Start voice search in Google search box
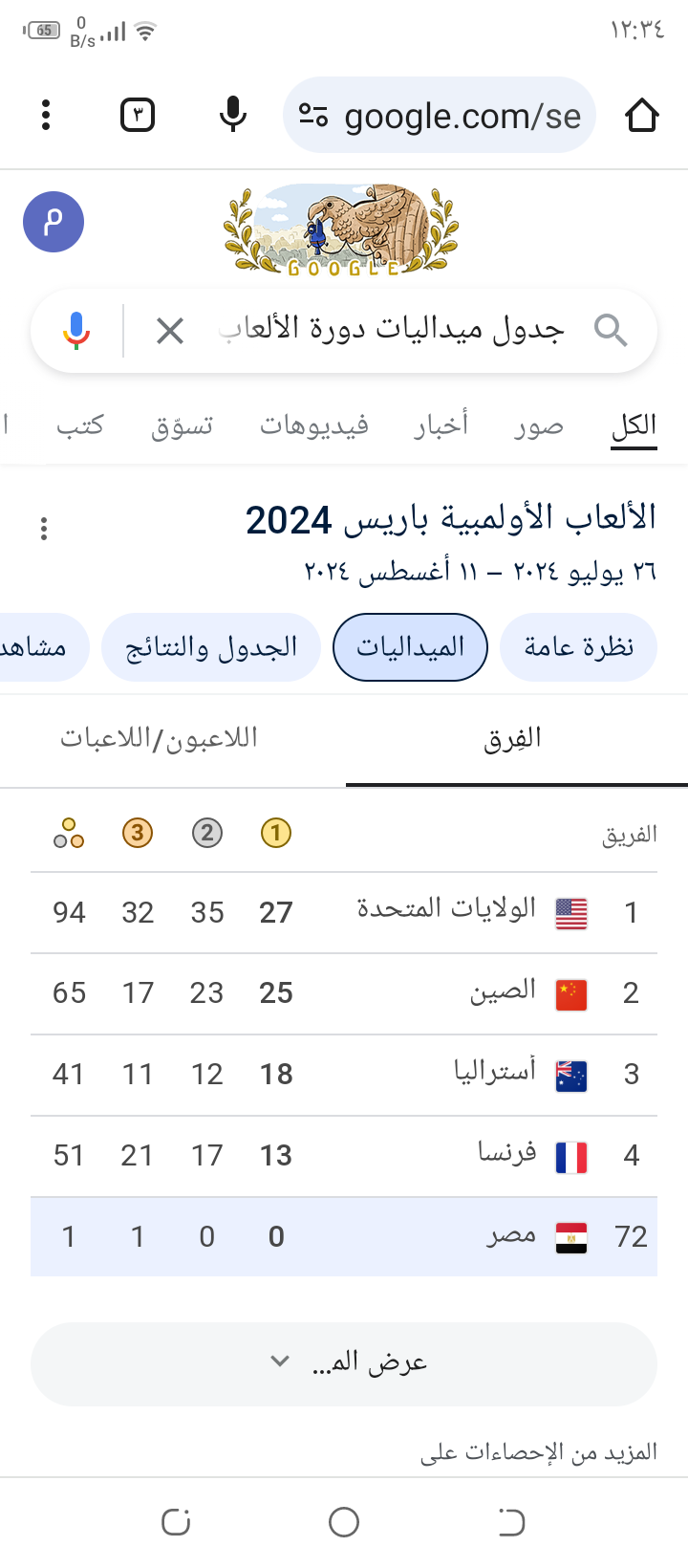 pos(76,331)
